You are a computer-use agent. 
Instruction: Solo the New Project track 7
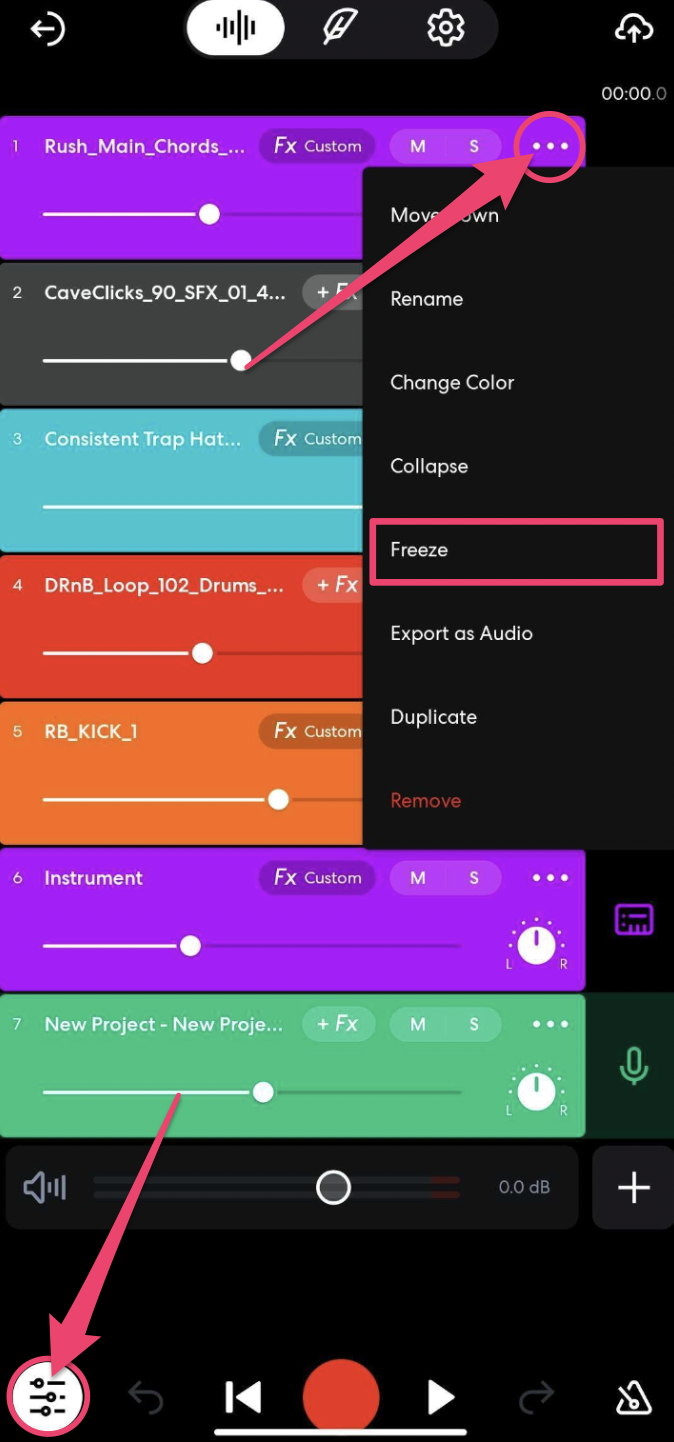pos(474,1024)
